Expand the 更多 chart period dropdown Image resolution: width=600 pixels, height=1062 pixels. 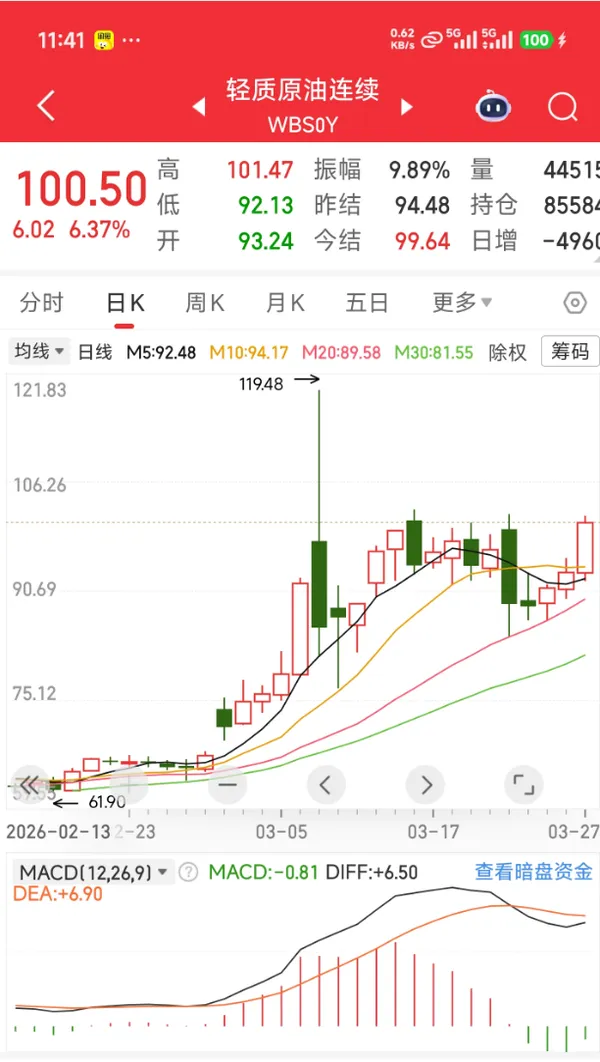462,303
